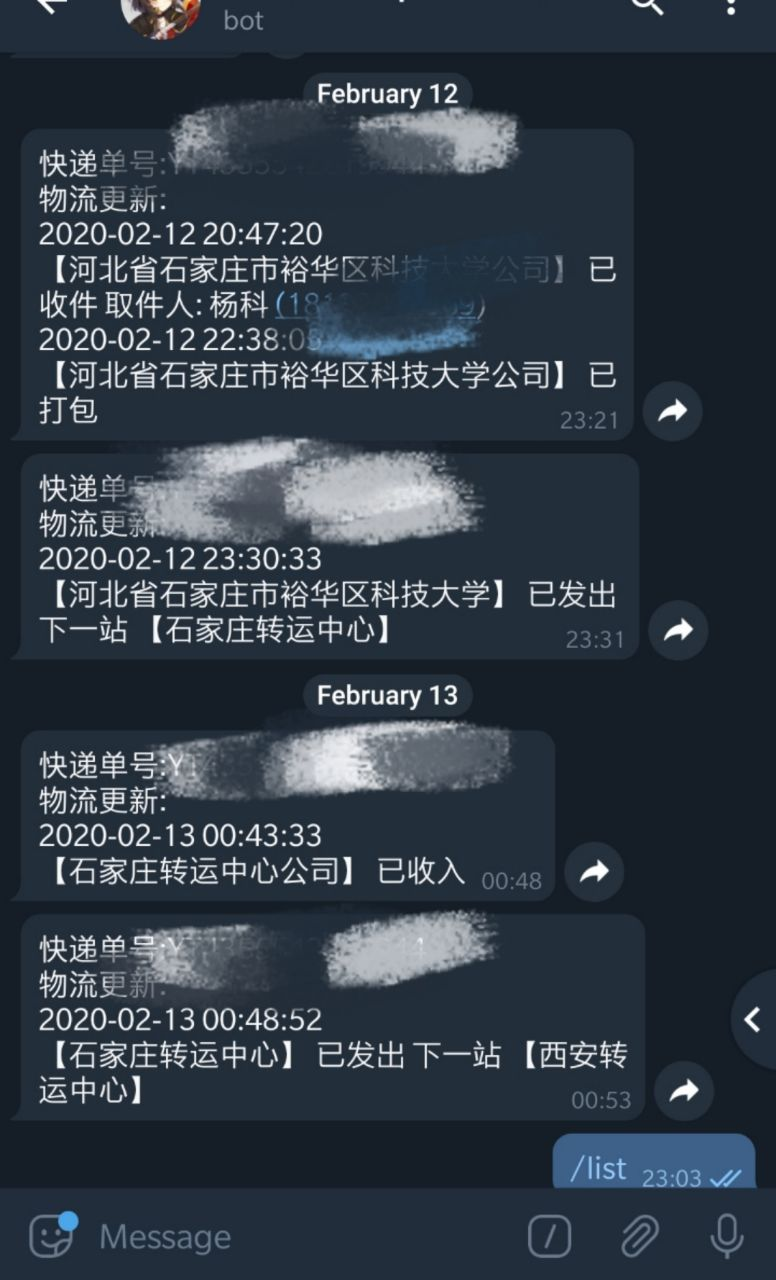776x1280 pixels.
Task: Forward the 00:53 message
Action: coord(684,1090)
